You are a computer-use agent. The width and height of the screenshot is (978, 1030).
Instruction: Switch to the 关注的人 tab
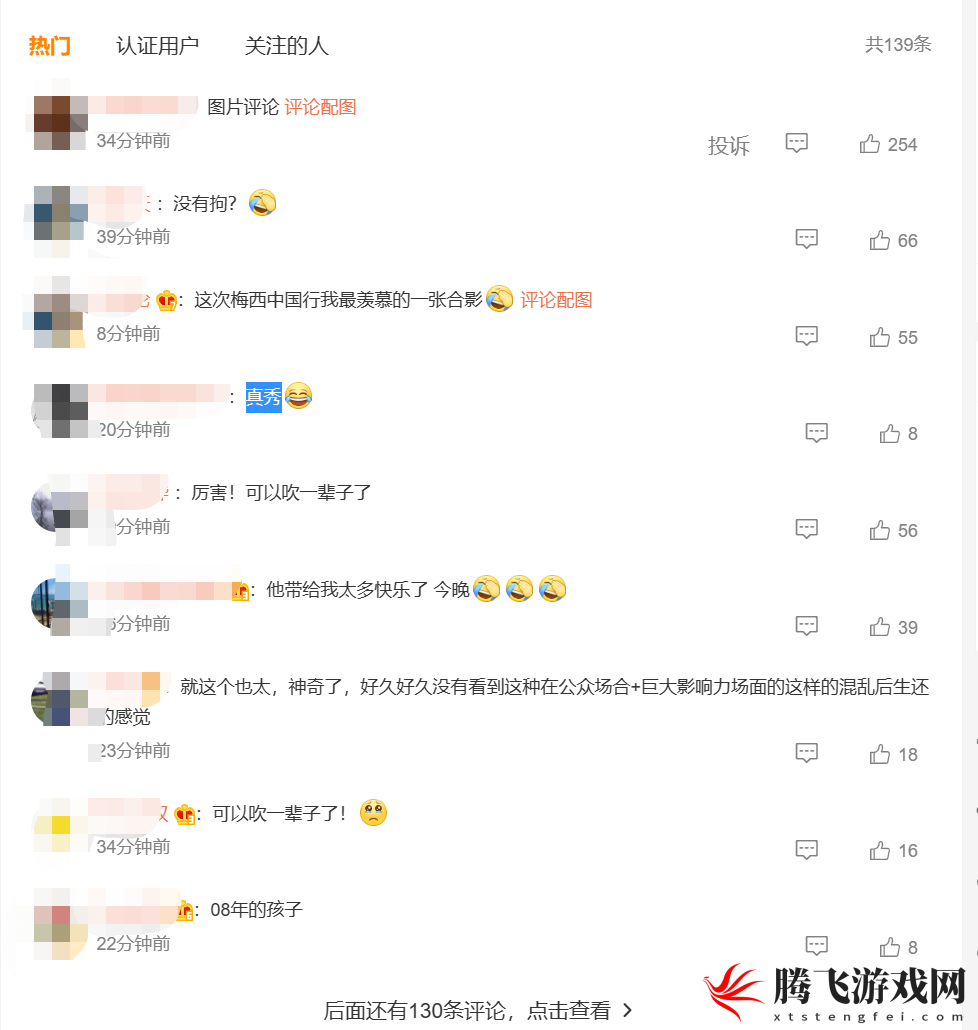[286, 46]
